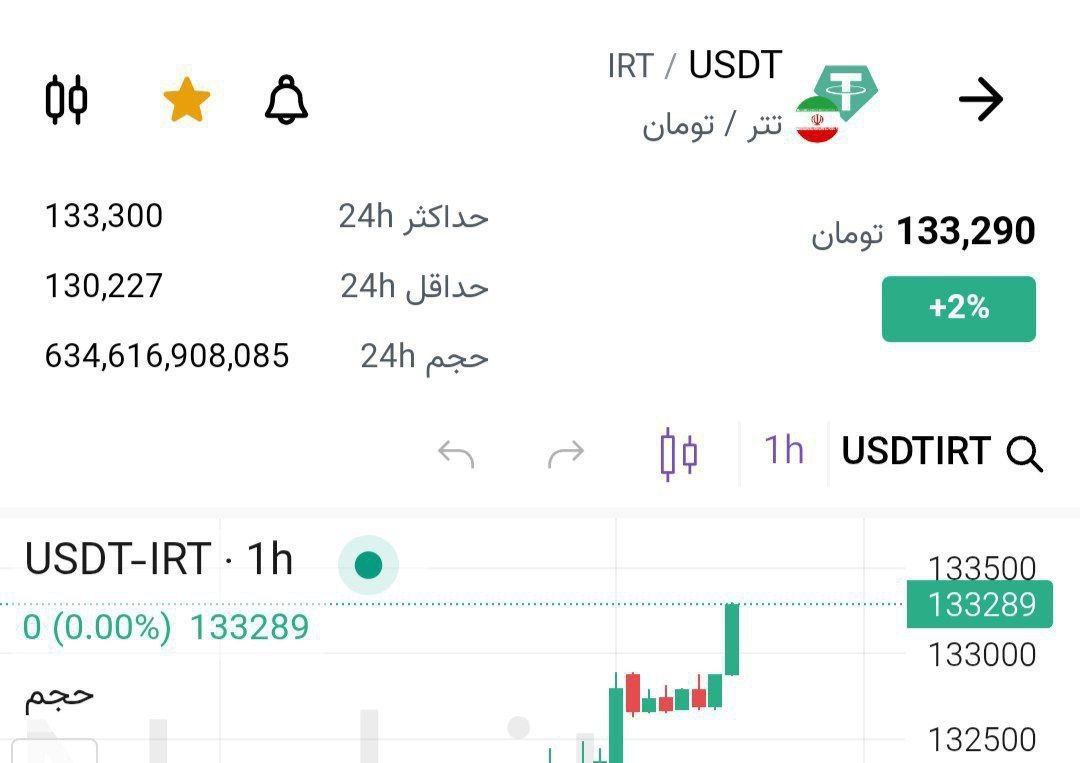Toggle the favorite star for USDT/IRT
This screenshot has width=1080, height=763.
[186, 101]
